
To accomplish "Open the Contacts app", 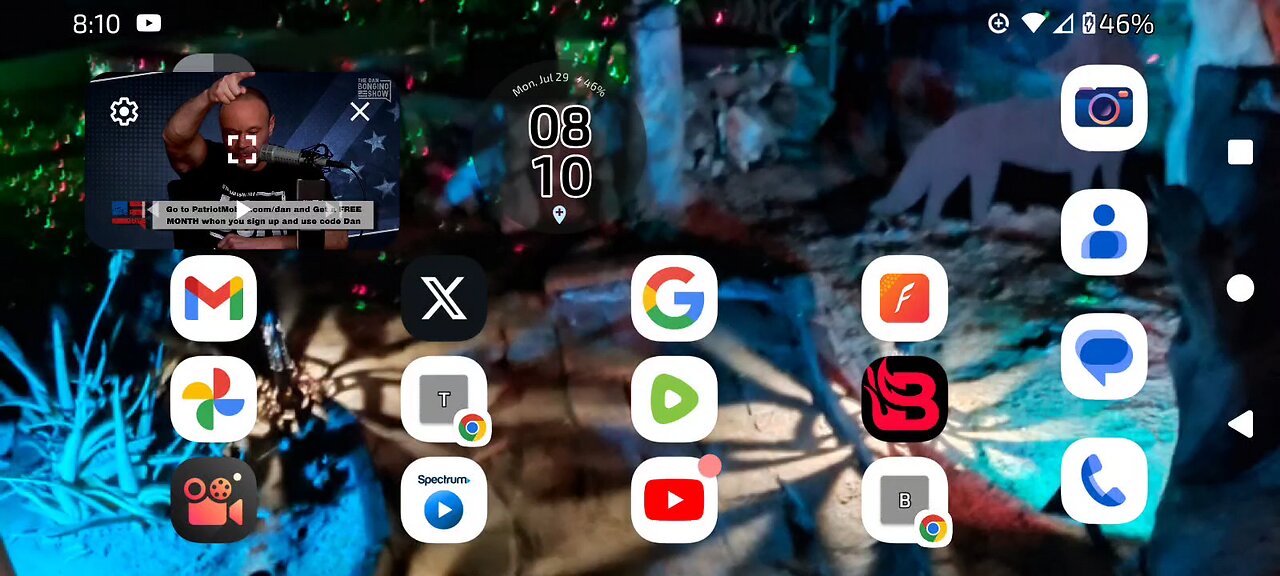I will pyautogui.click(x=1104, y=232).
